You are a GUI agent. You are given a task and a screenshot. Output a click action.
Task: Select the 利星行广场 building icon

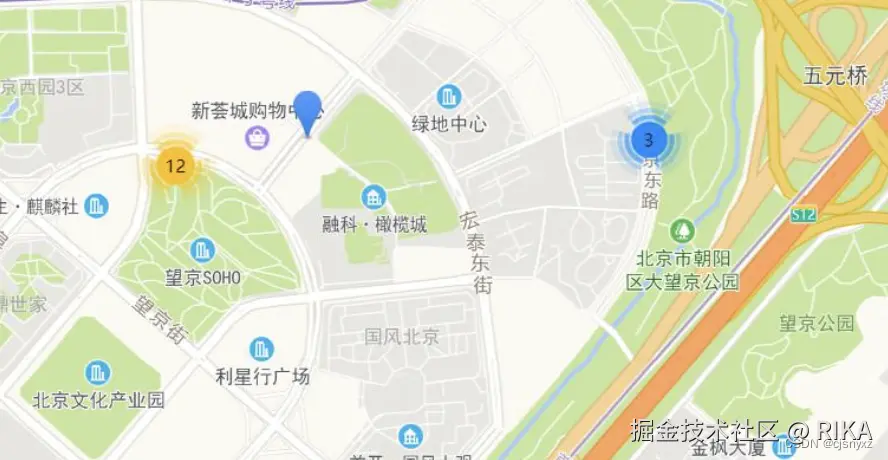(x=262, y=348)
